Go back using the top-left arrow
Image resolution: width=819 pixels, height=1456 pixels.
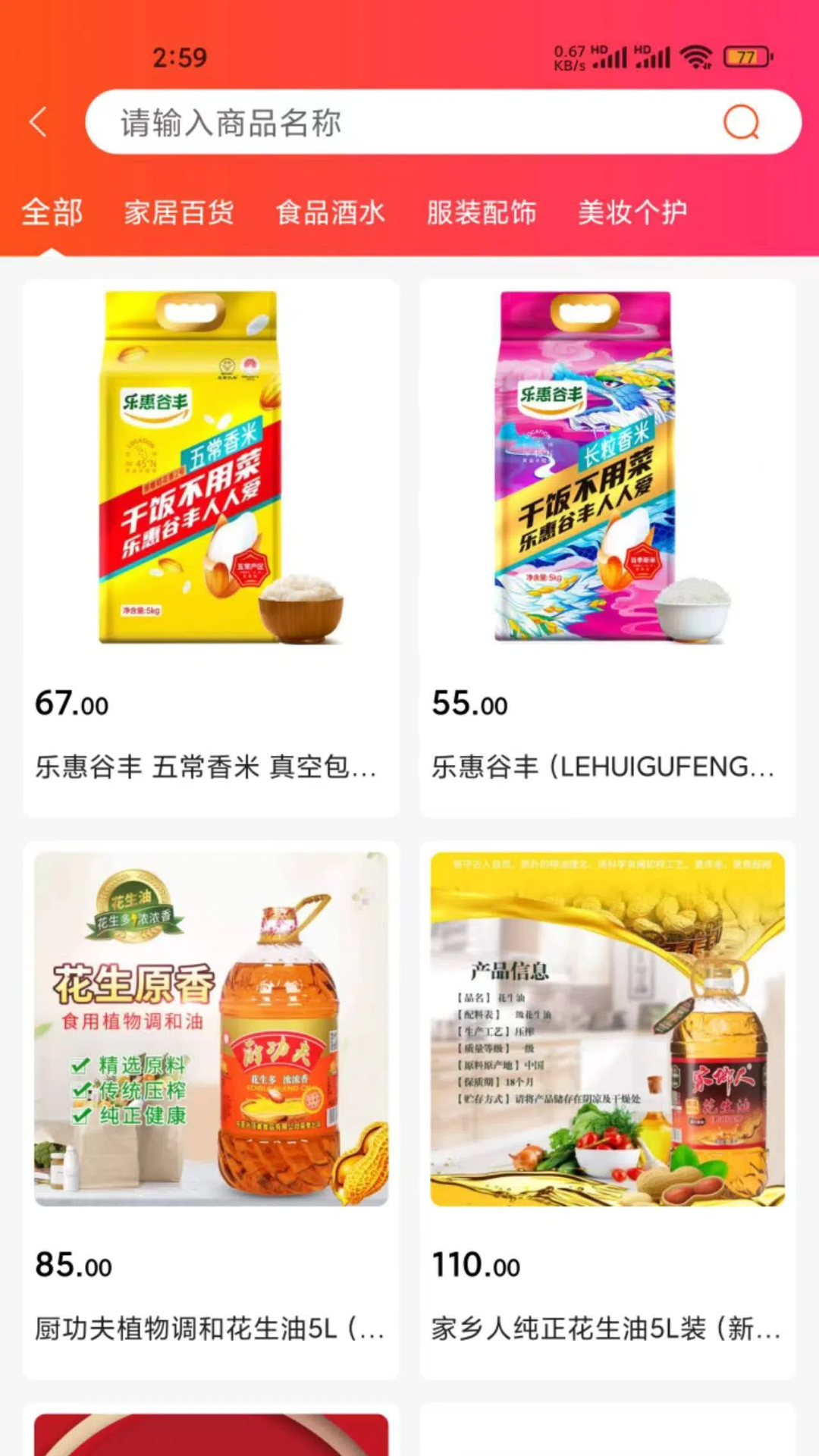coord(38,122)
